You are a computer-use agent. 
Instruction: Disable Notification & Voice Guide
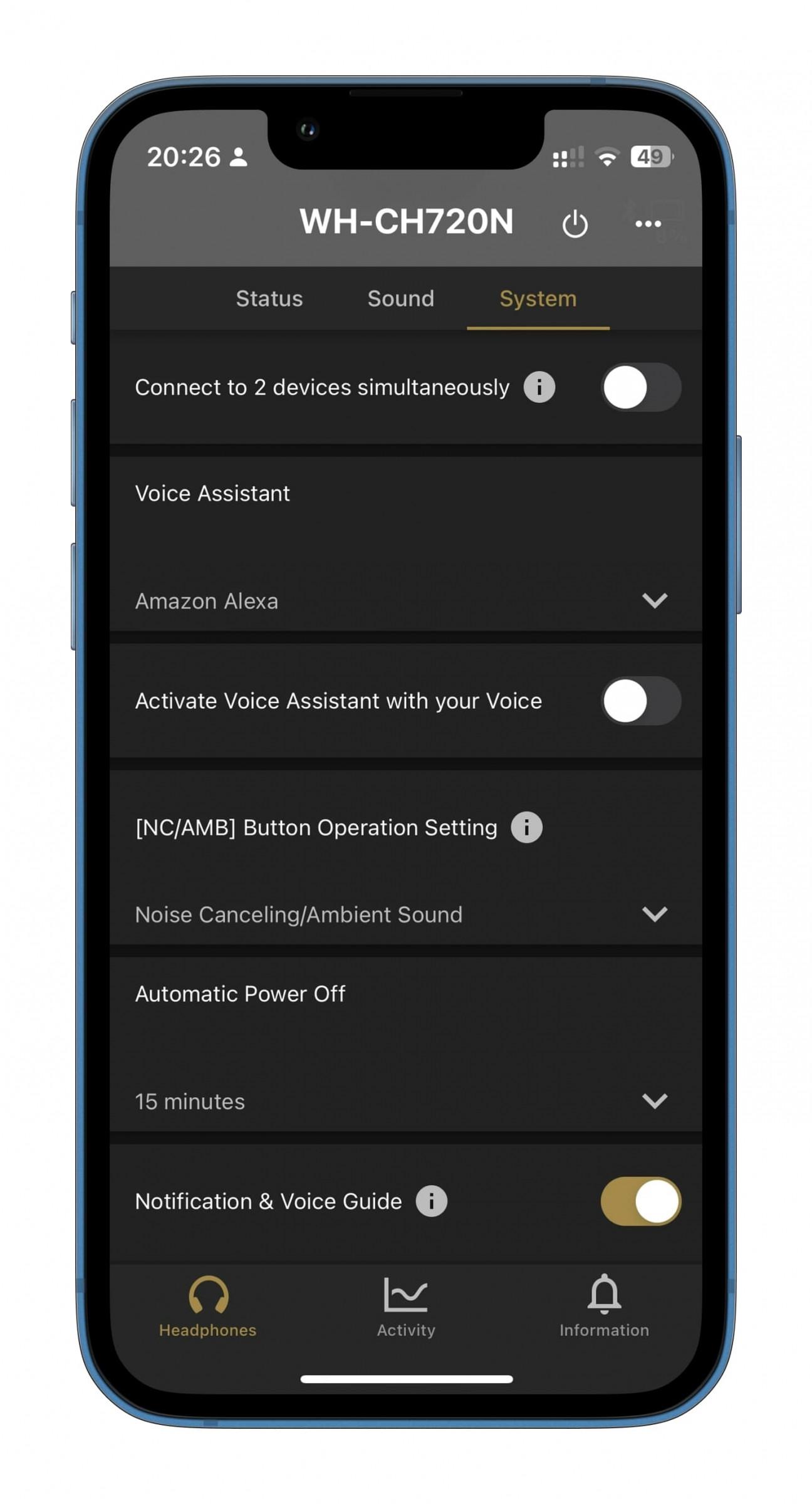click(640, 1201)
